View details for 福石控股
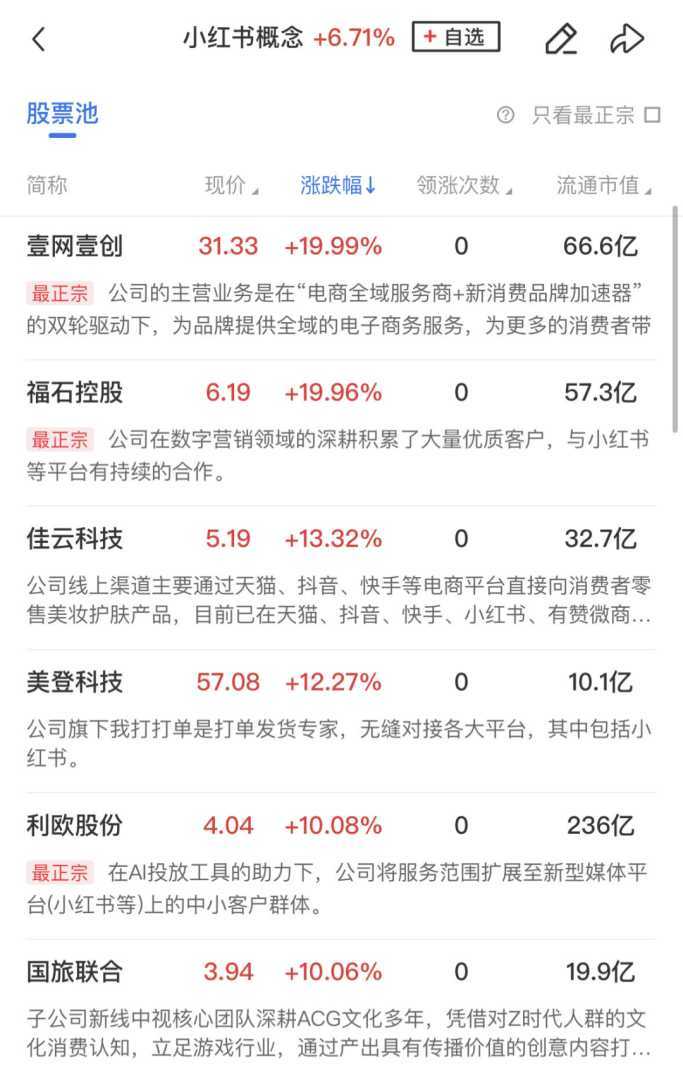This screenshot has width=683, height=1080. tap(75, 392)
